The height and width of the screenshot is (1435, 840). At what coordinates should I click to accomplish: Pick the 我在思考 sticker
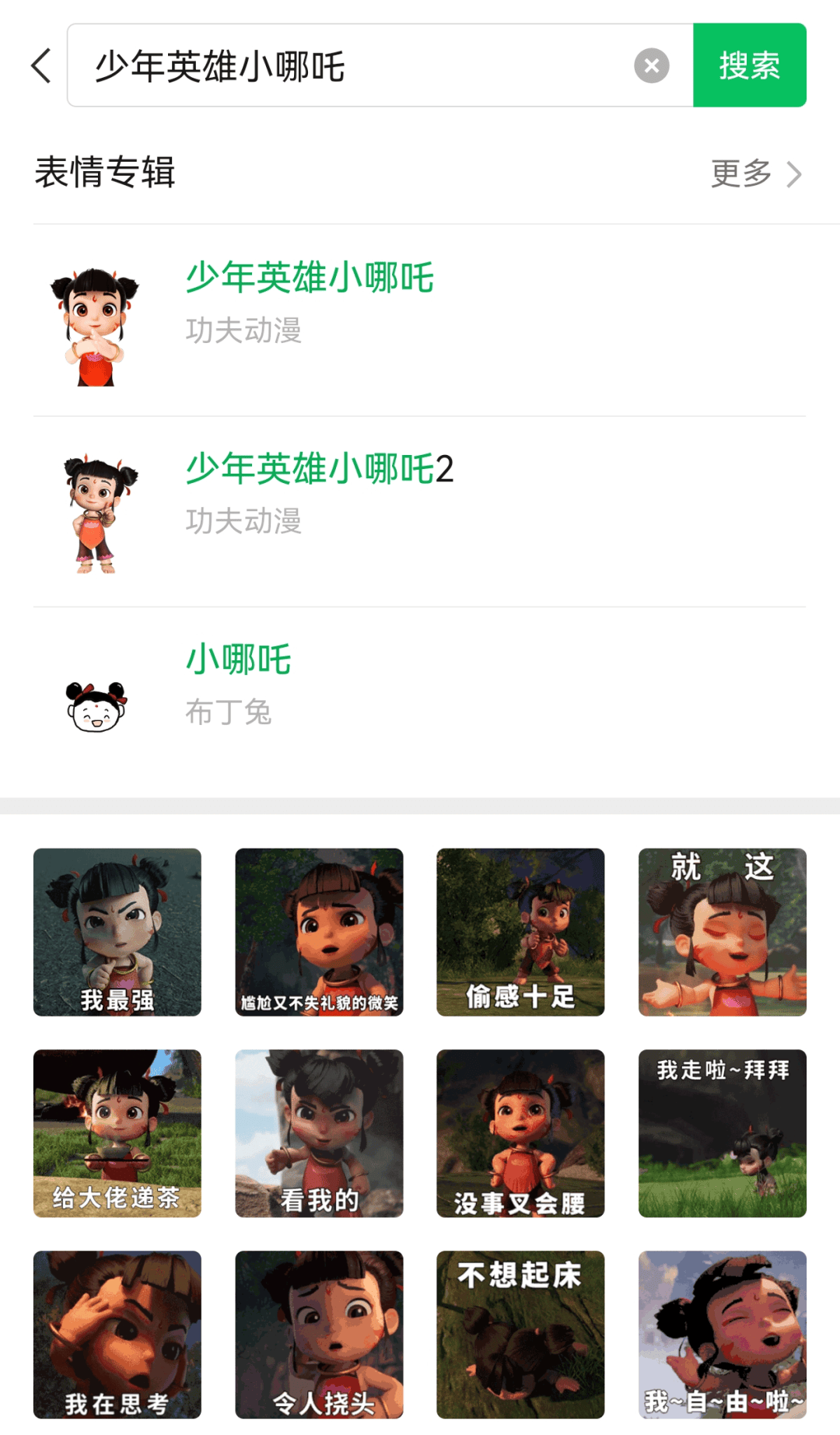[x=117, y=1335]
